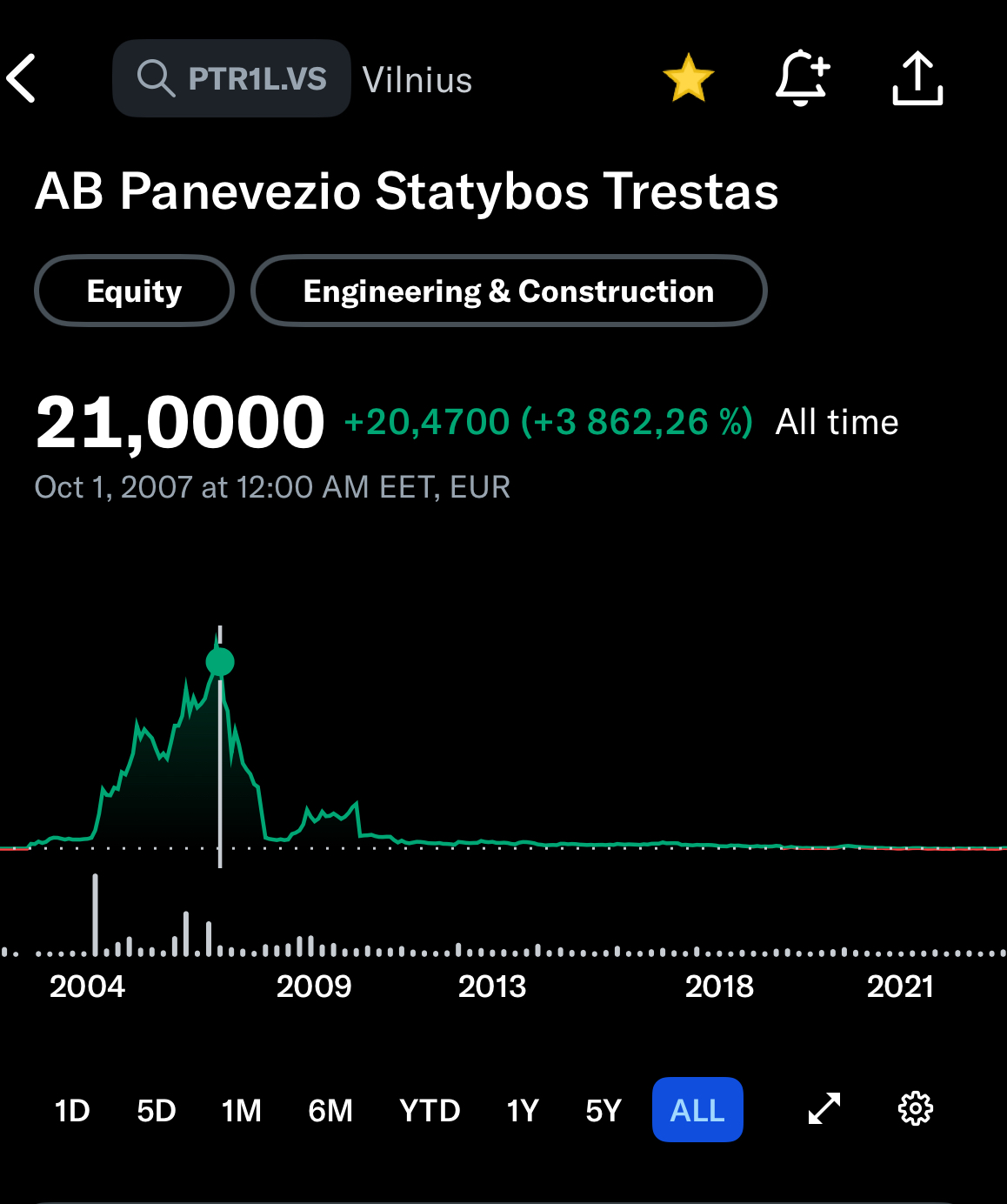1007x1204 pixels.
Task: Open chart settings gear
Action: [x=915, y=1109]
